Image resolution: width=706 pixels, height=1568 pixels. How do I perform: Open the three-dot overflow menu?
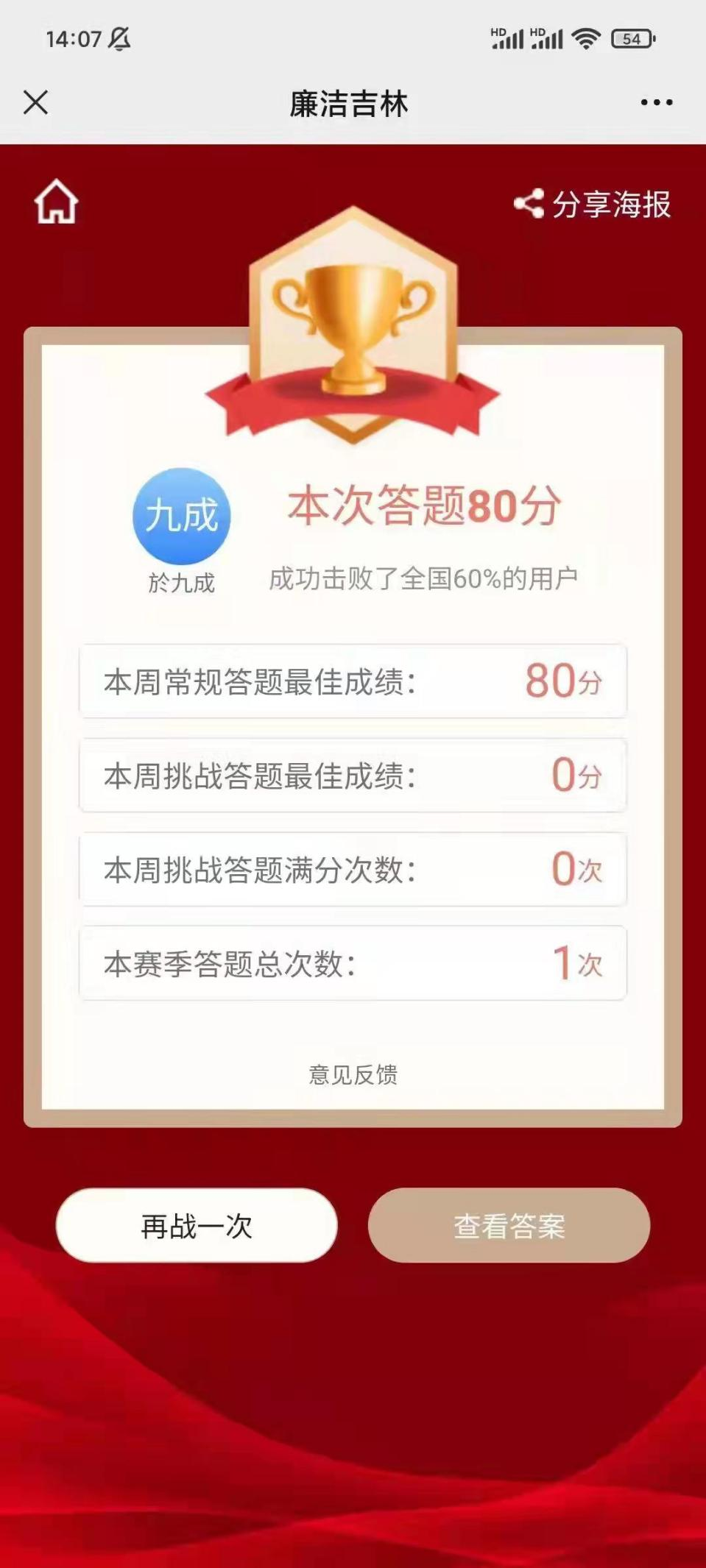(656, 103)
